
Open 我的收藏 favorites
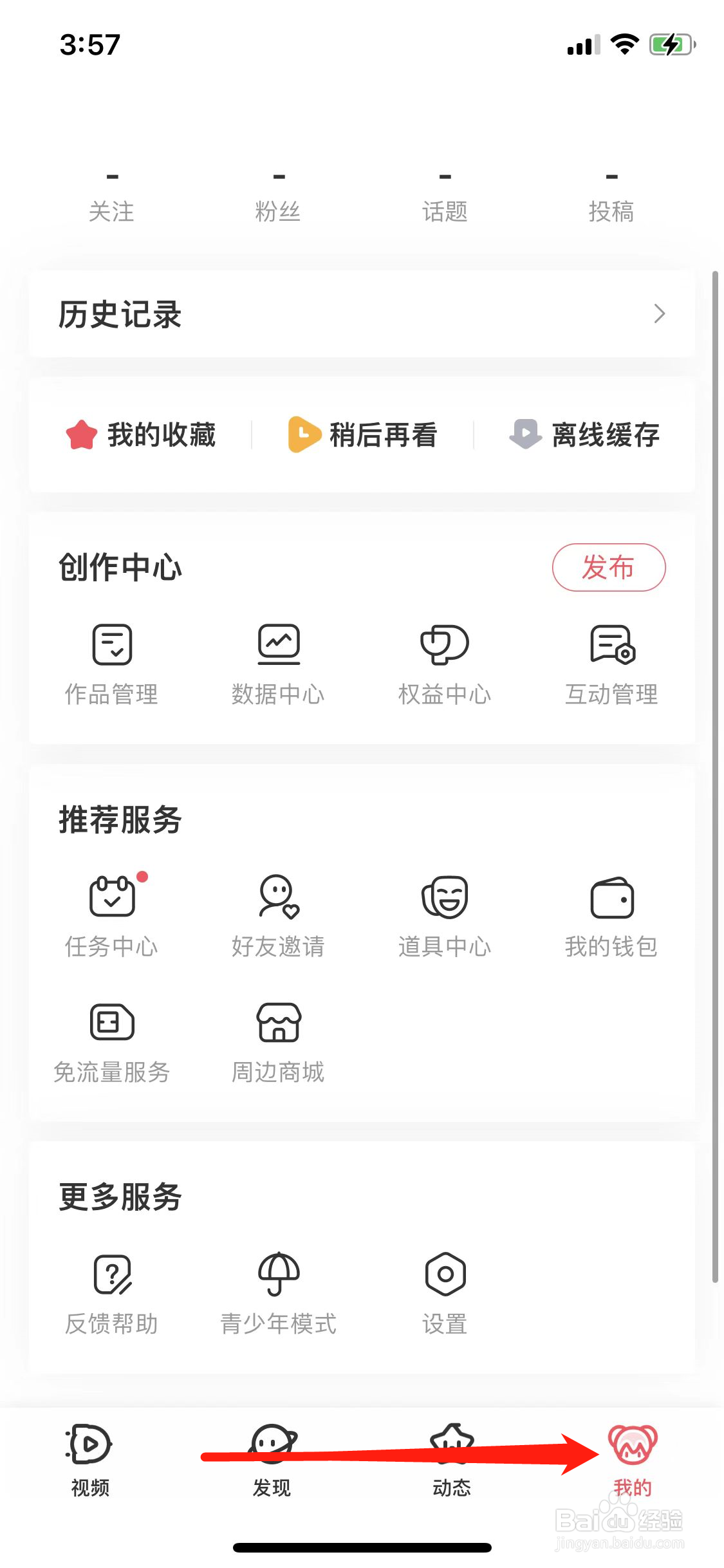(141, 434)
